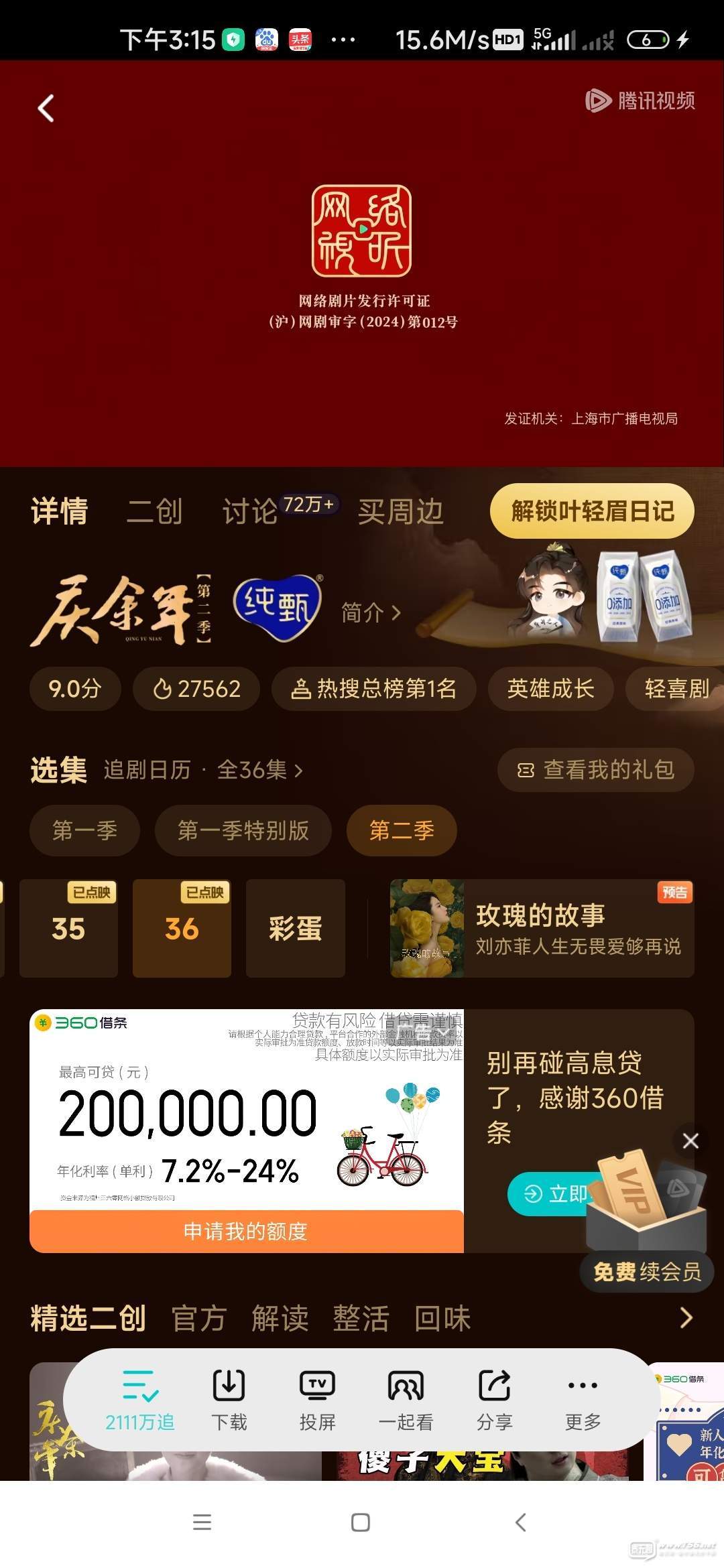This screenshot has height=1568, width=724.
Task: Open 玫瑰的故事 trailer card
Action: [542, 929]
